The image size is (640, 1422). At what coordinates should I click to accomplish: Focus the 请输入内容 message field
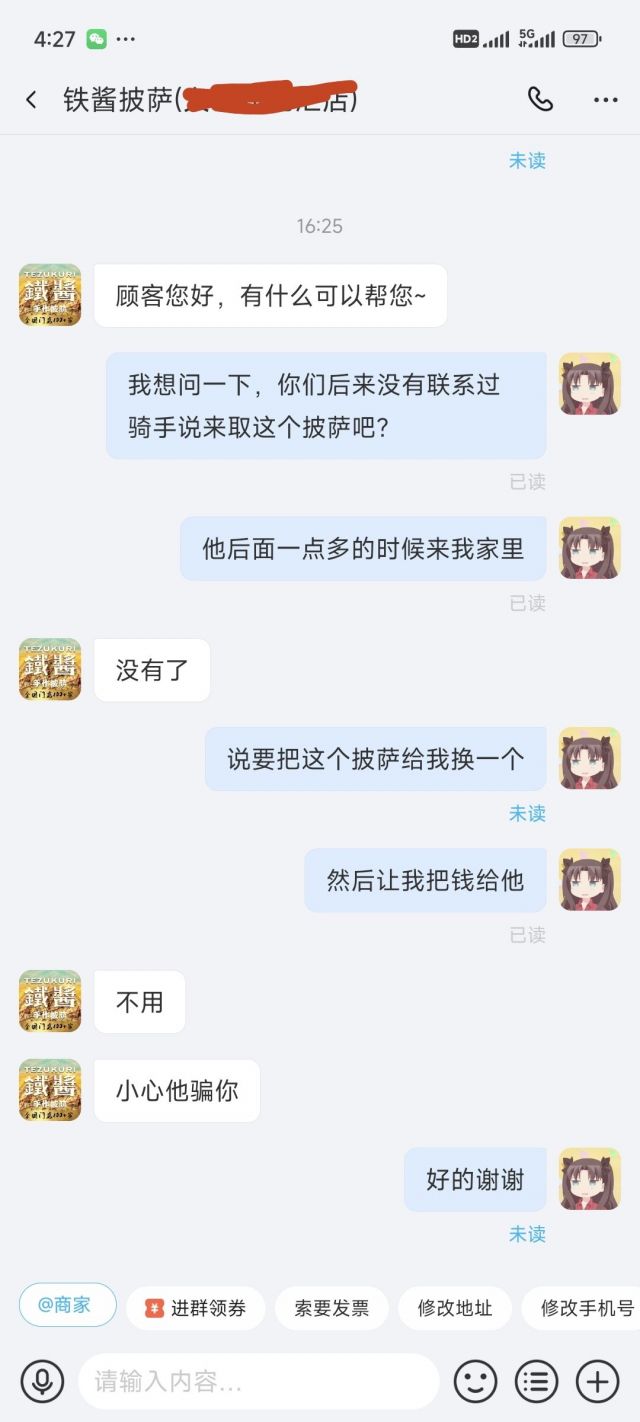click(258, 1382)
